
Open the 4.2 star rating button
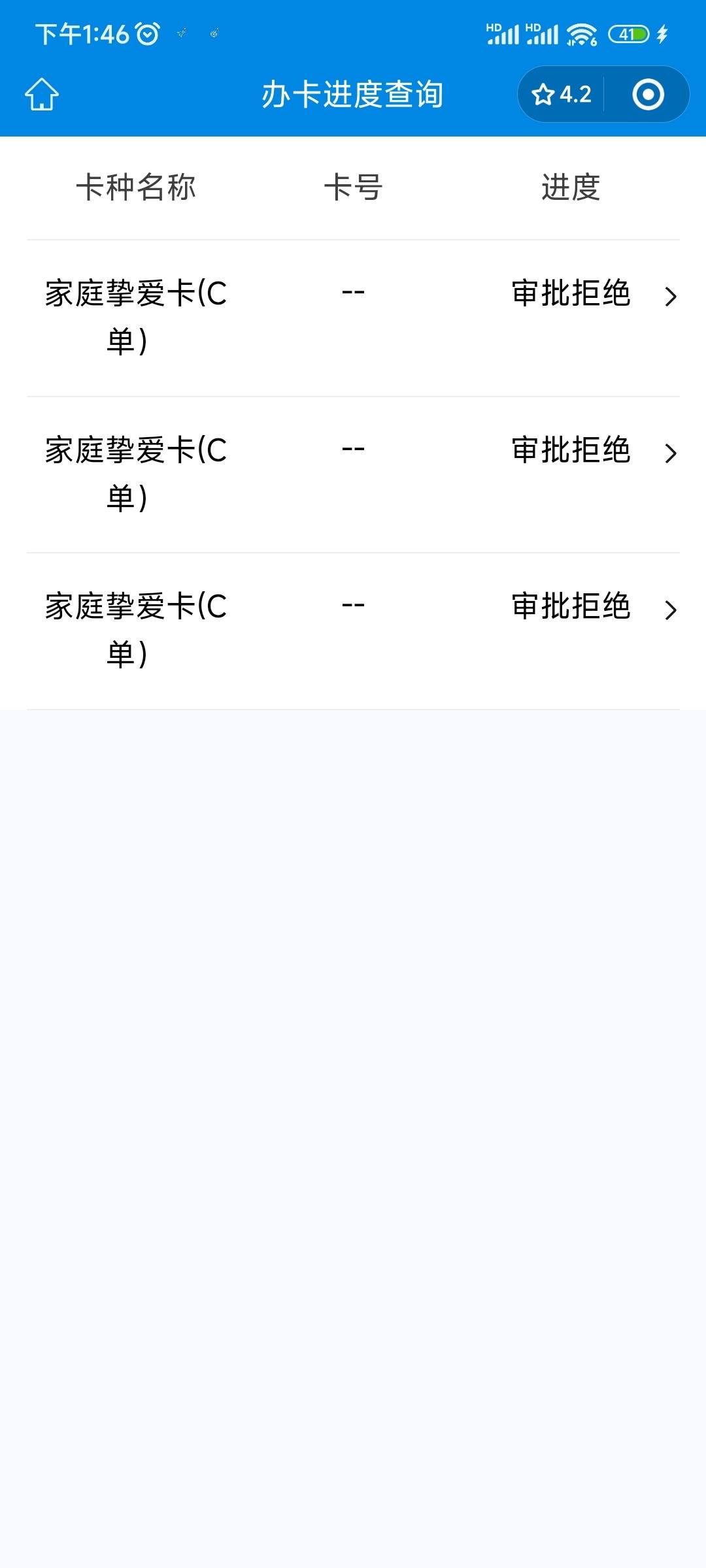point(562,95)
